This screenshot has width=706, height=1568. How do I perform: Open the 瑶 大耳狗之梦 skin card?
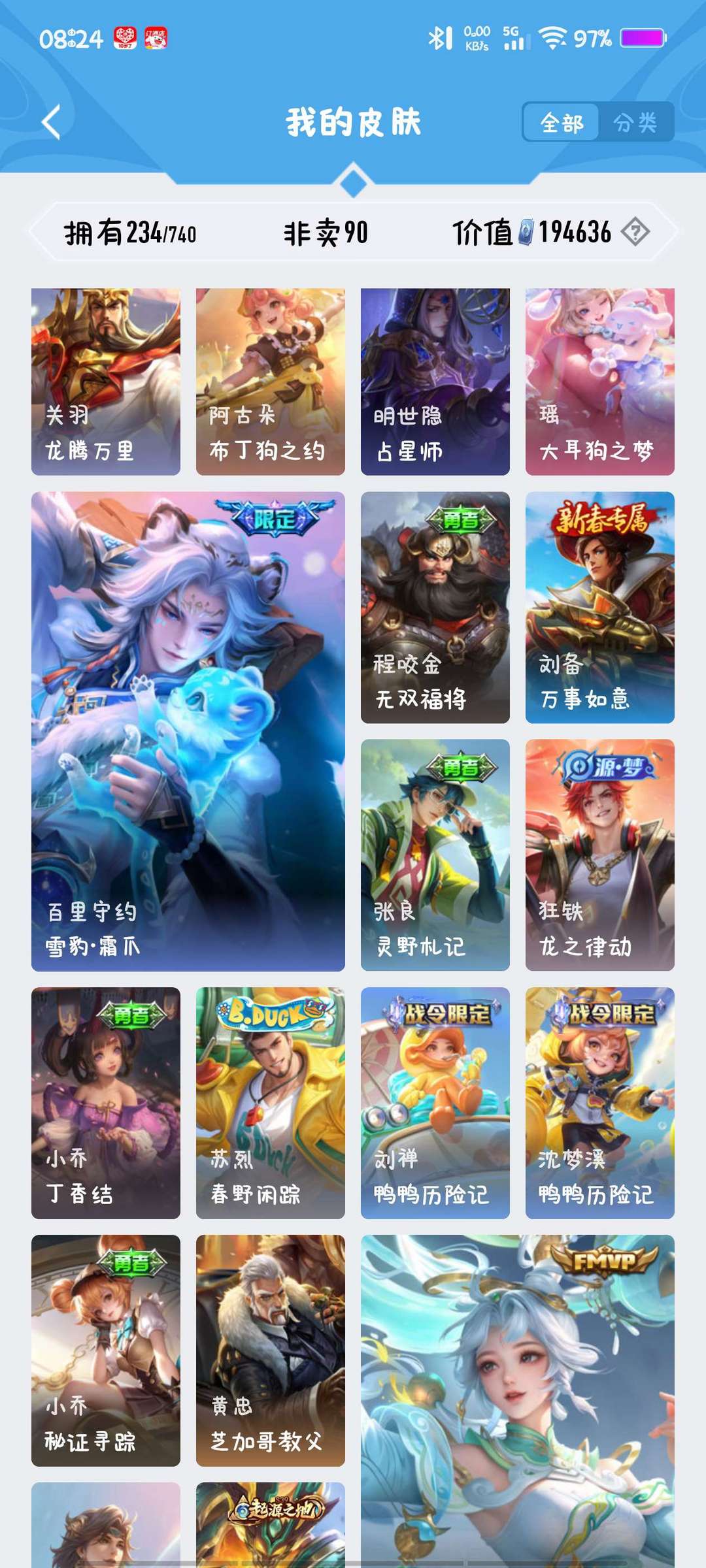pos(600,382)
